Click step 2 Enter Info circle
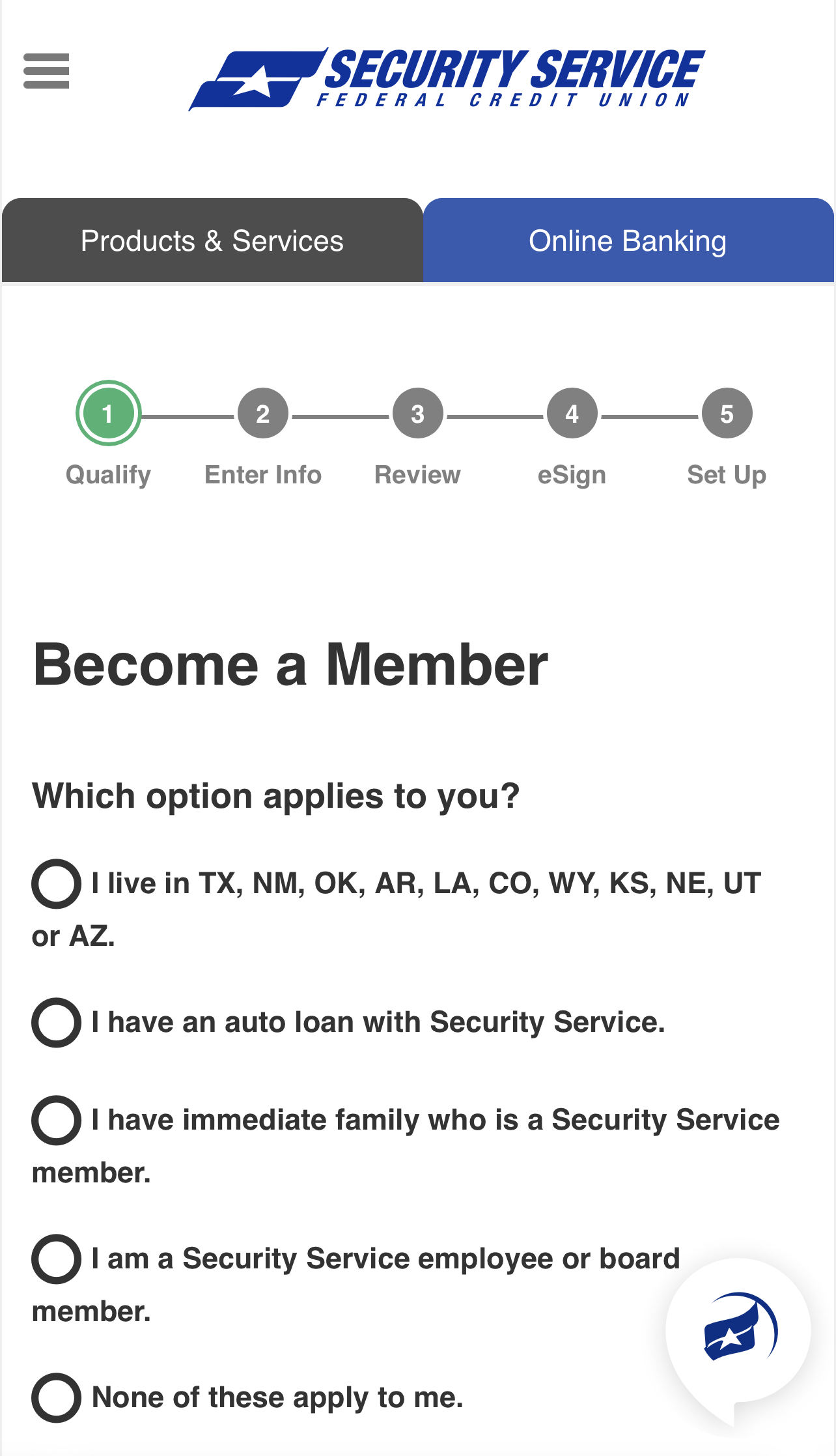The width and height of the screenshot is (836, 1456). (x=262, y=412)
